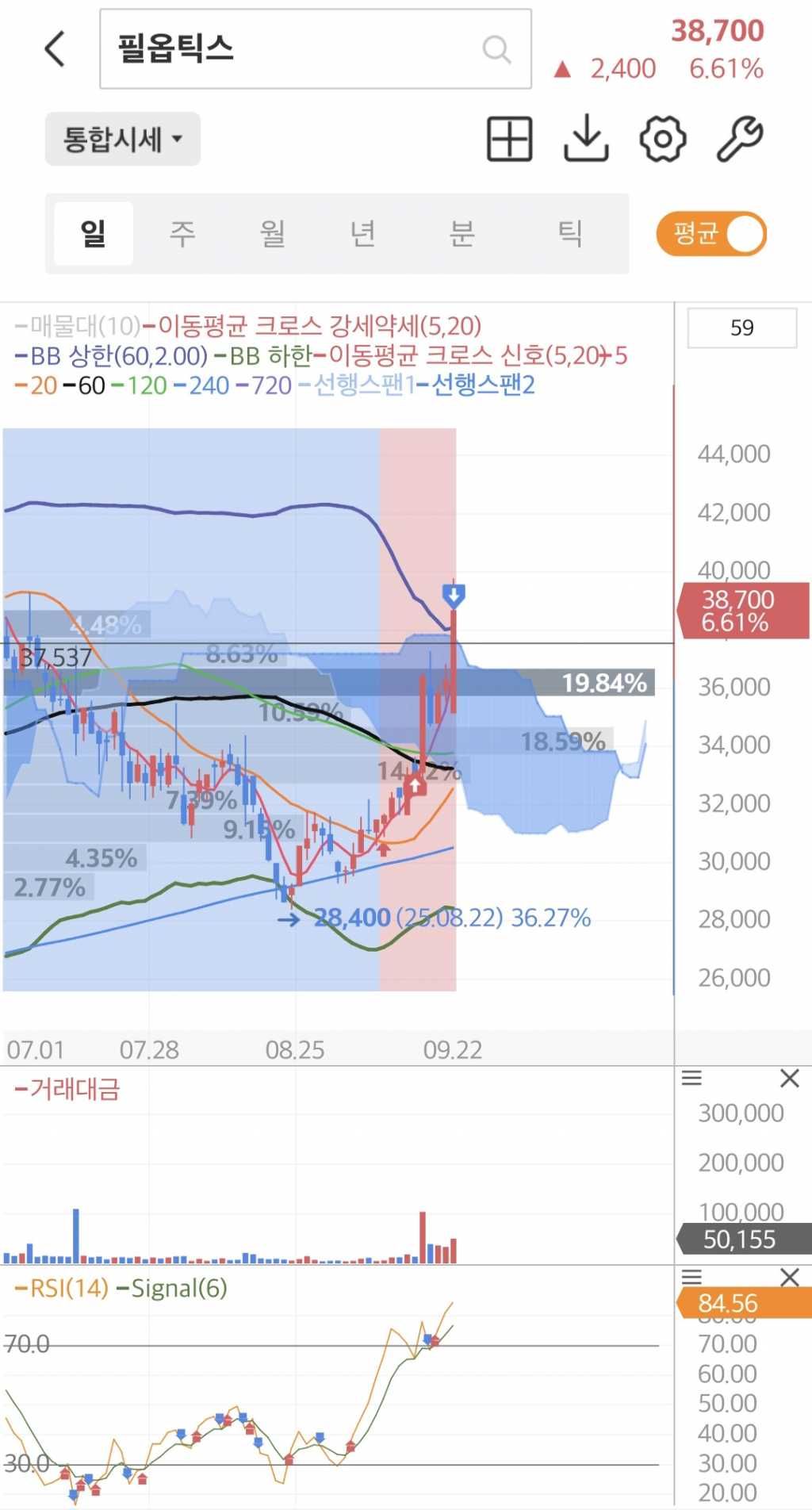The image size is (812, 1510).
Task: Close the 거래대금 indicator panel
Action: [x=789, y=1079]
